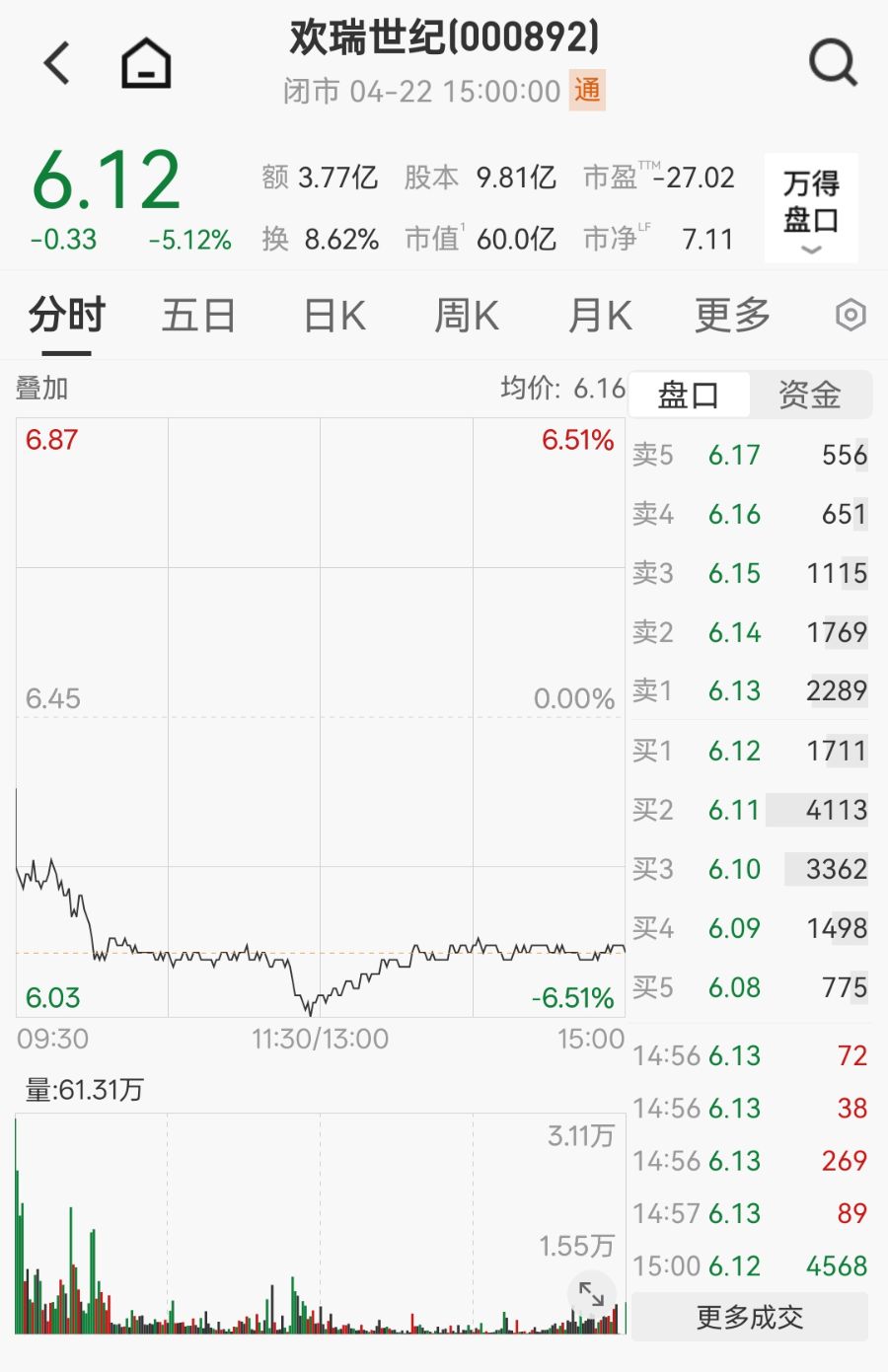Open the home icon beside the back arrow
Viewport: 888px width, 1372px height.
coord(146,63)
